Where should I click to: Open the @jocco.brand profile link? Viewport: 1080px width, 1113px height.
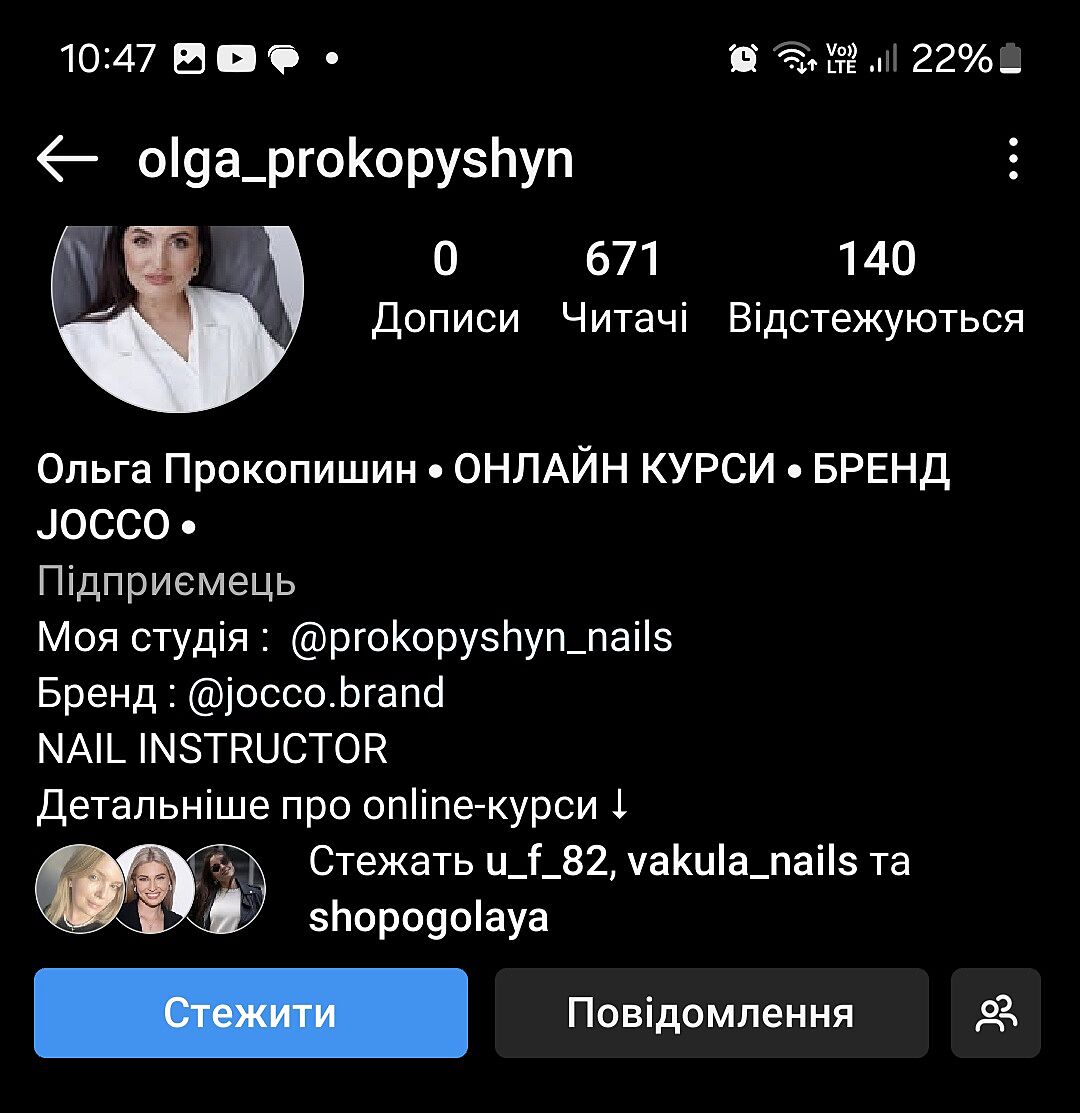[x=316, y=692]
